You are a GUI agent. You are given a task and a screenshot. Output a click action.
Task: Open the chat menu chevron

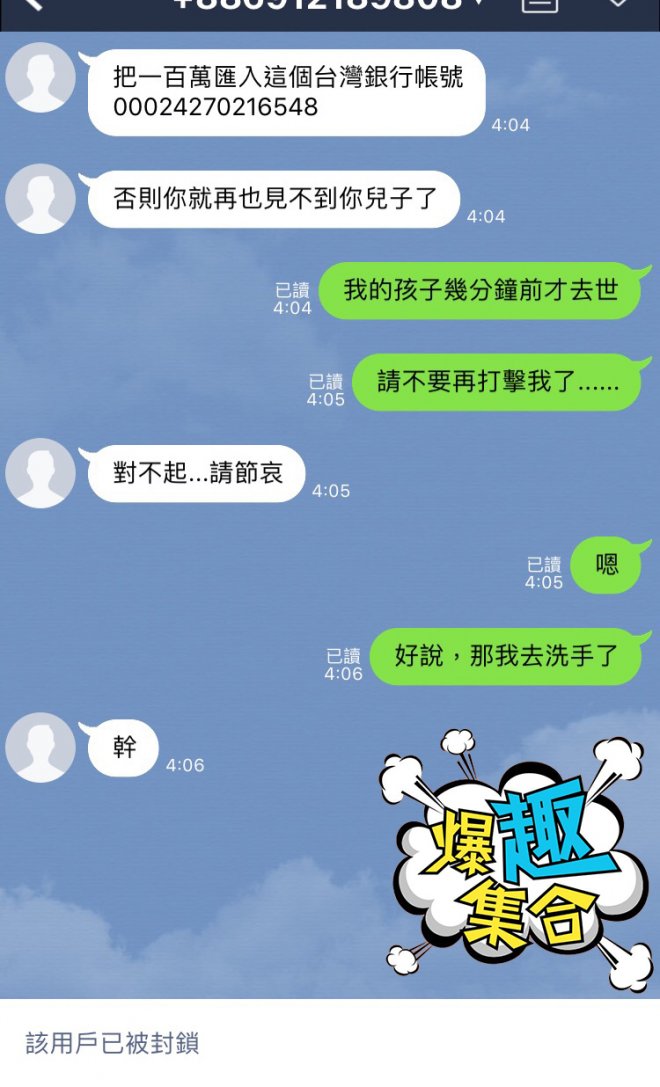point(619,5)
